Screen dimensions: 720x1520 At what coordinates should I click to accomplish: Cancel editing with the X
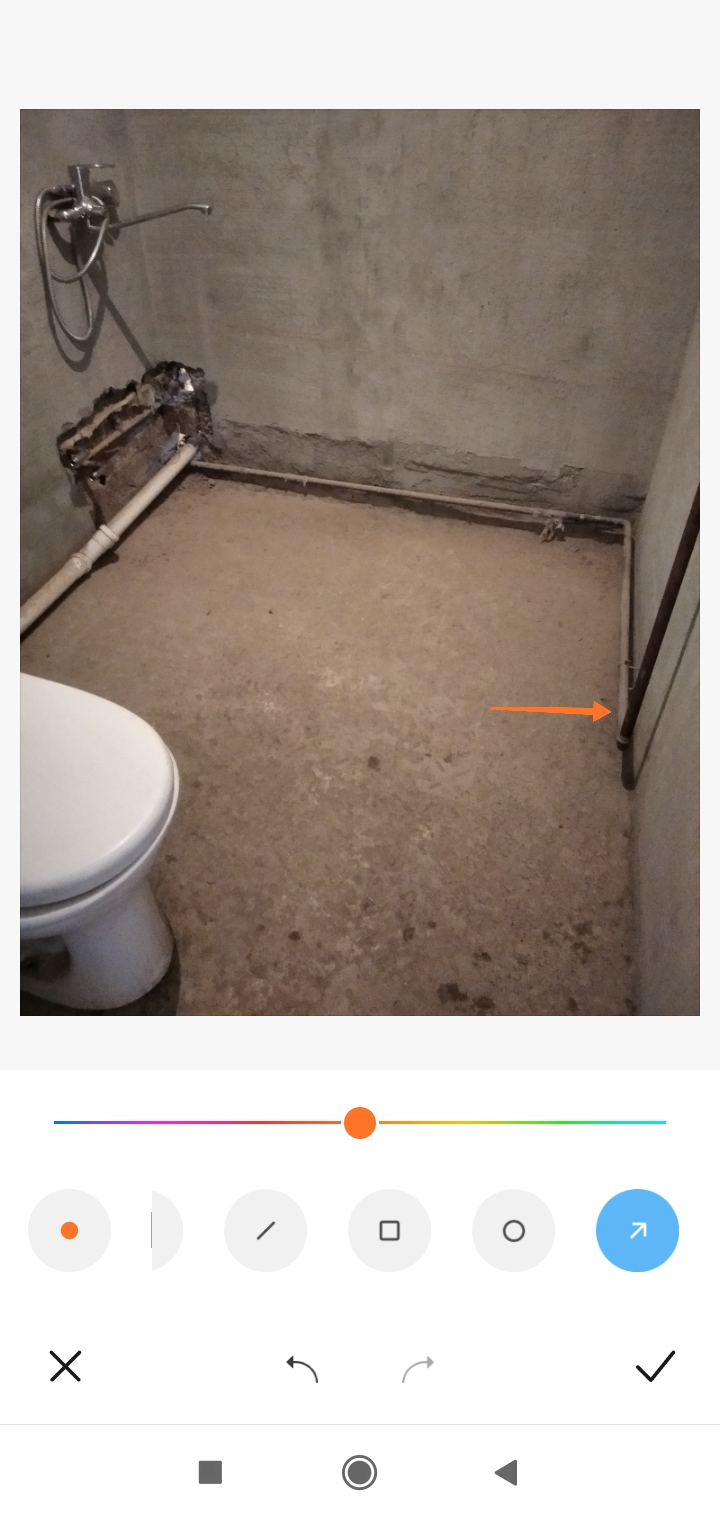pos(65,1366)
